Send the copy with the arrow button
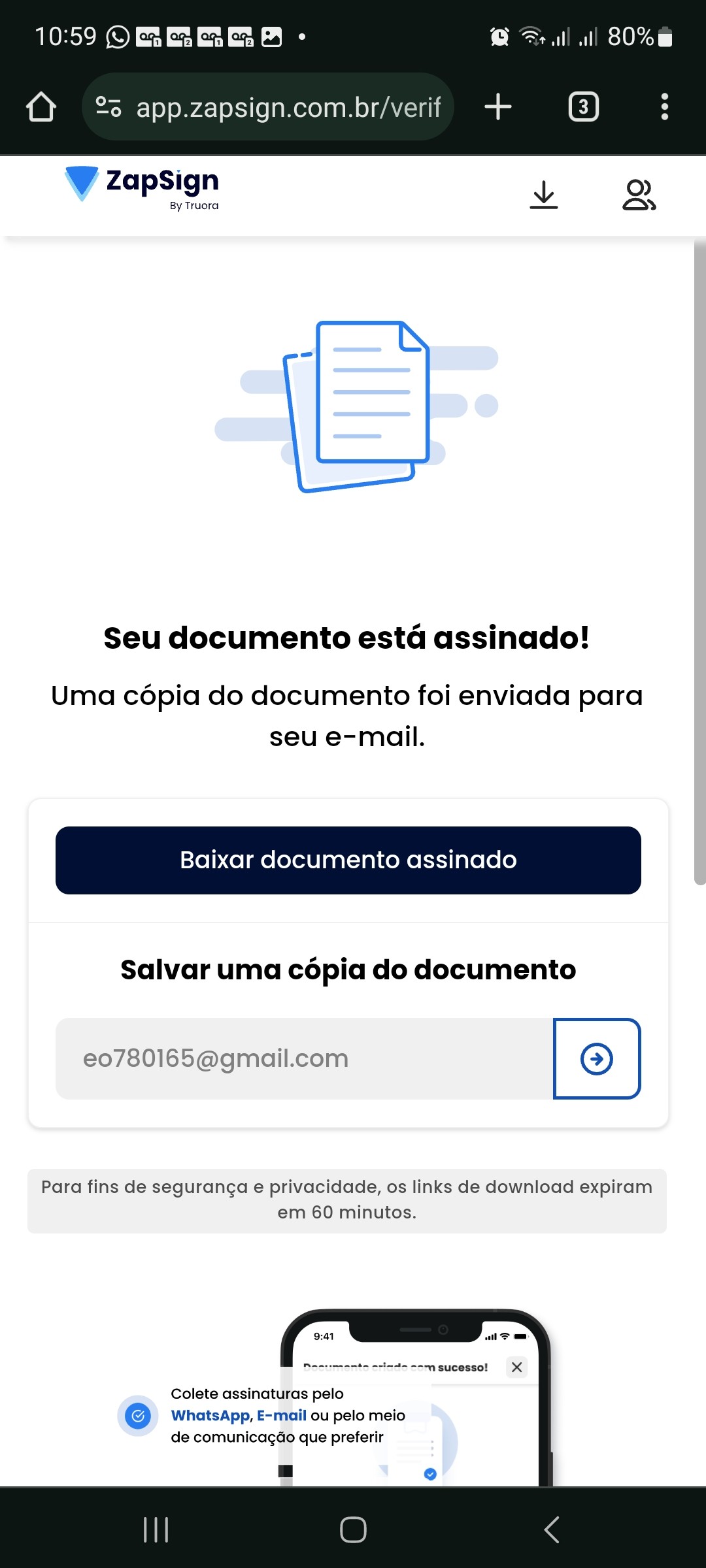706x1568 pixels. click(597, 1058)
